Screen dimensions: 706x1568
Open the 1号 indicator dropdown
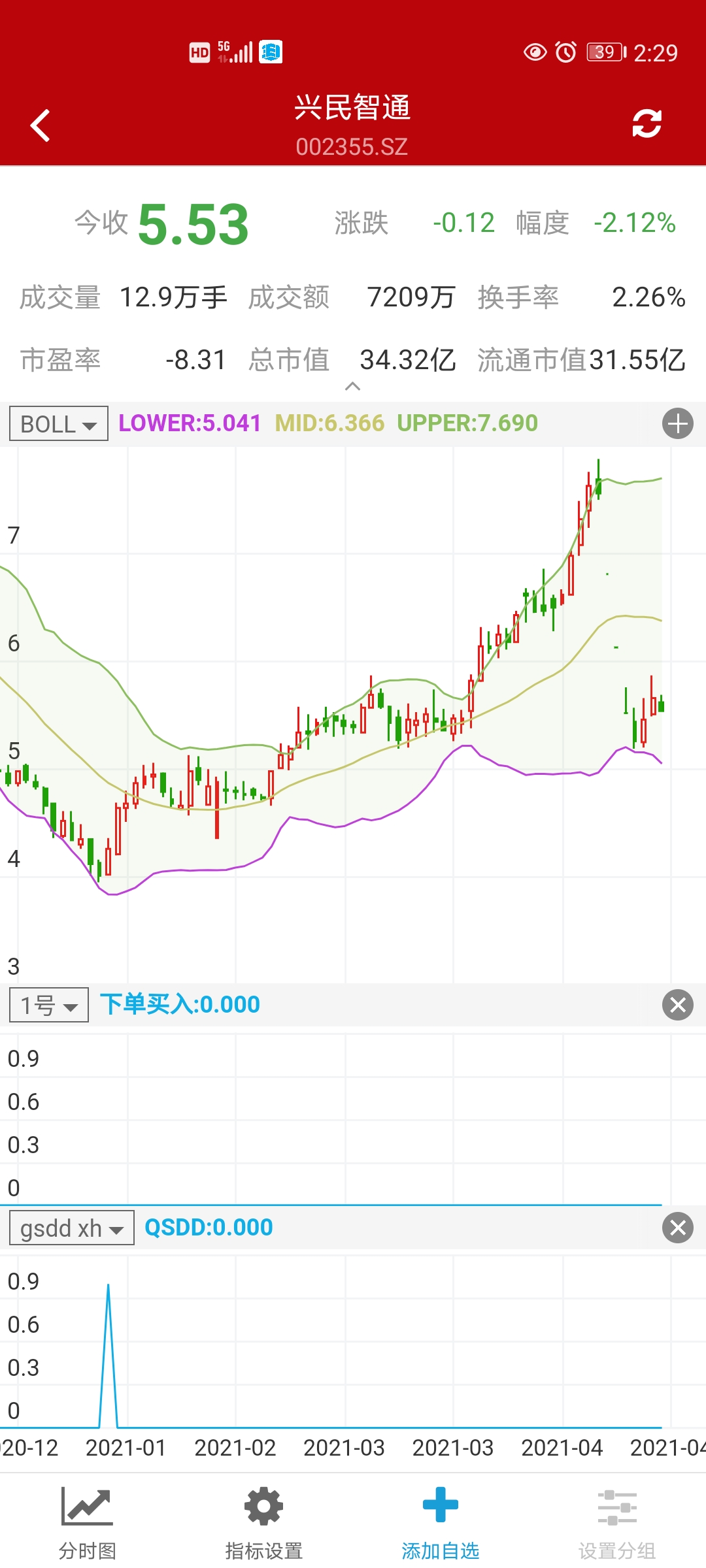click(x=49, y=1005)
